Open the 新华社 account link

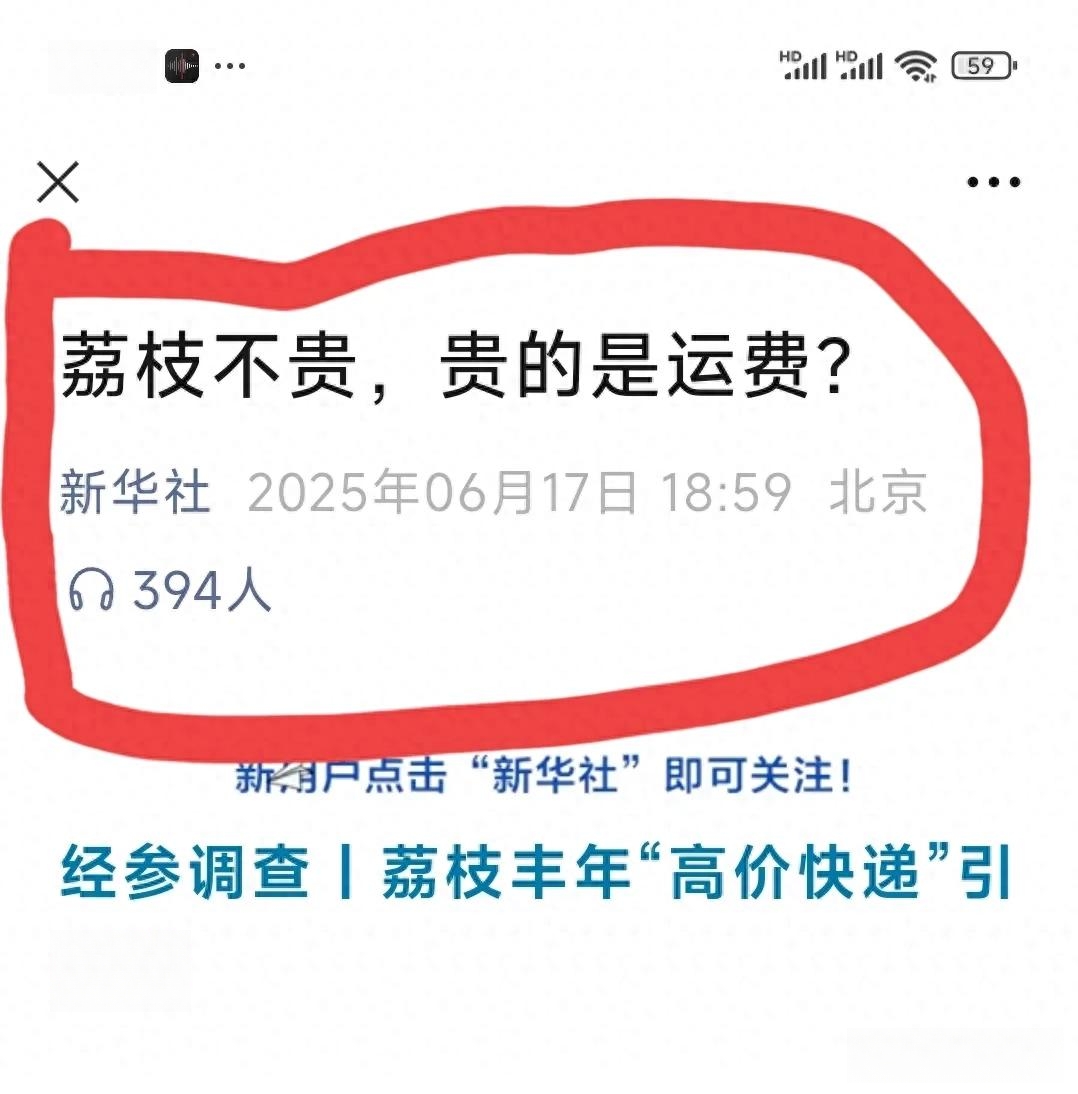pos(135,494)
